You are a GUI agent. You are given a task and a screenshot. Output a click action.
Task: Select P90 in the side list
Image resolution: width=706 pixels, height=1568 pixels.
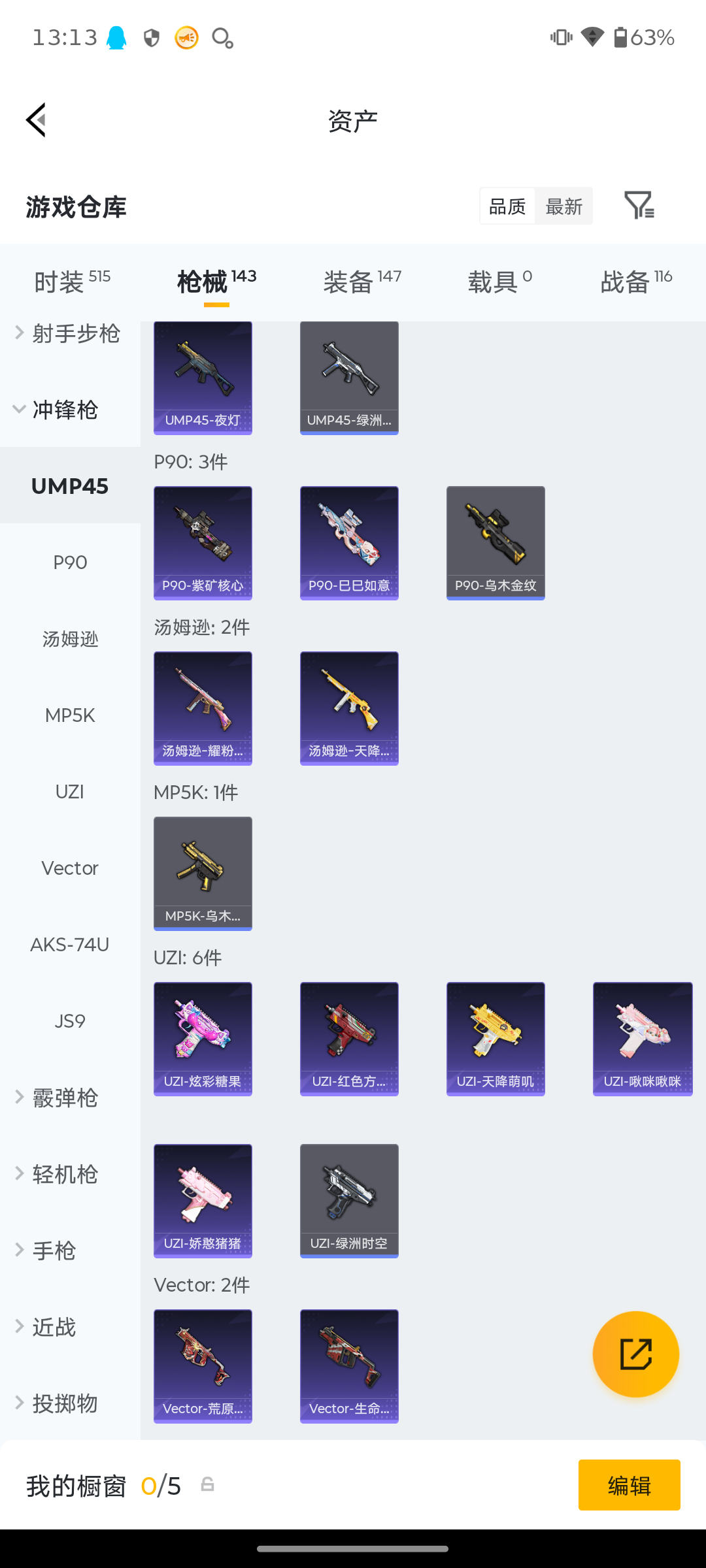coord(70,562)
